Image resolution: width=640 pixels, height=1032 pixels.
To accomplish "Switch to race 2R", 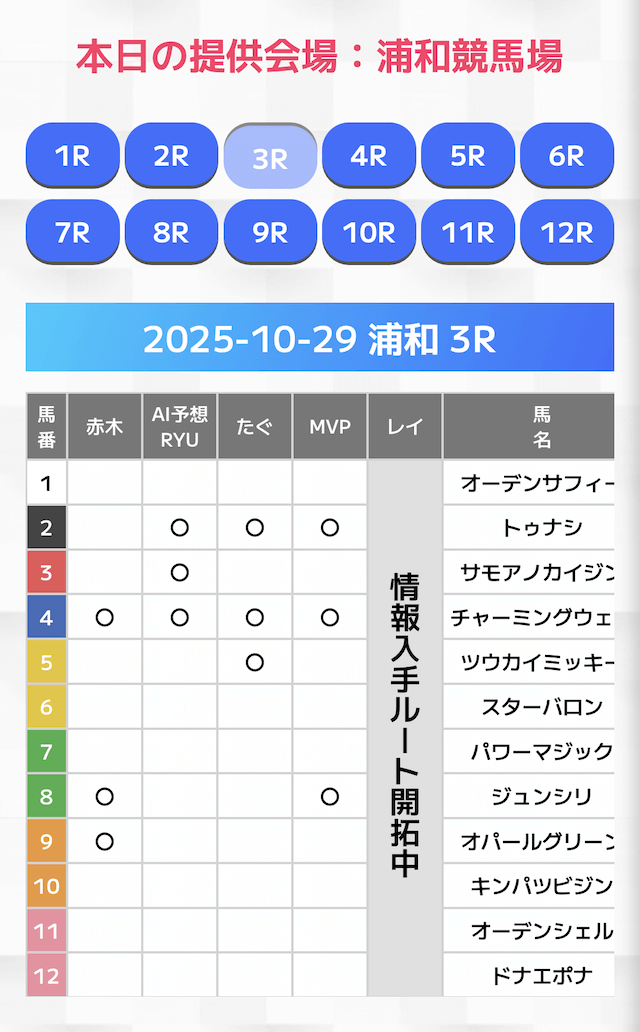I will (x=171, y=155).
